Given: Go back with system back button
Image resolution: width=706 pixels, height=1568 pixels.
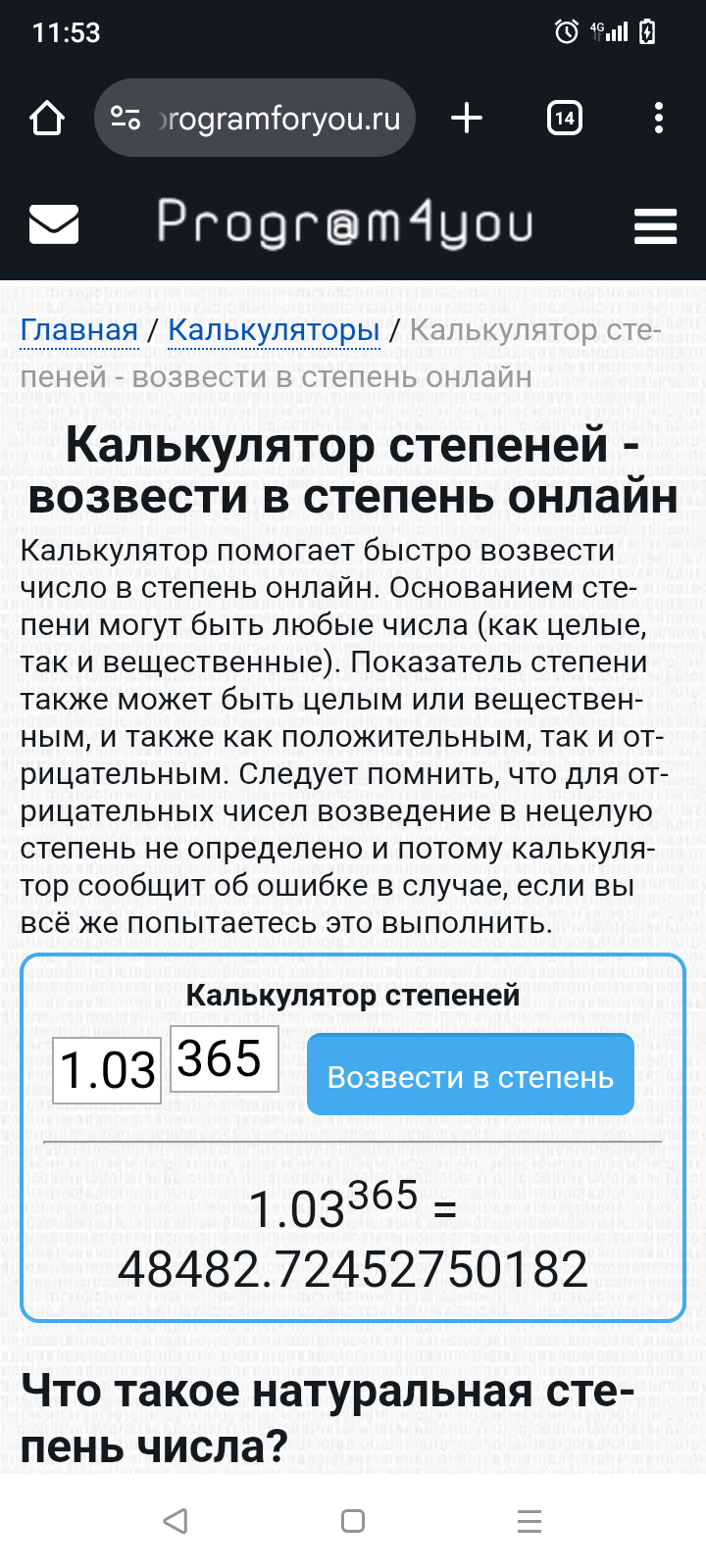Looking at the screenshot, I should tap(176, 1521).
